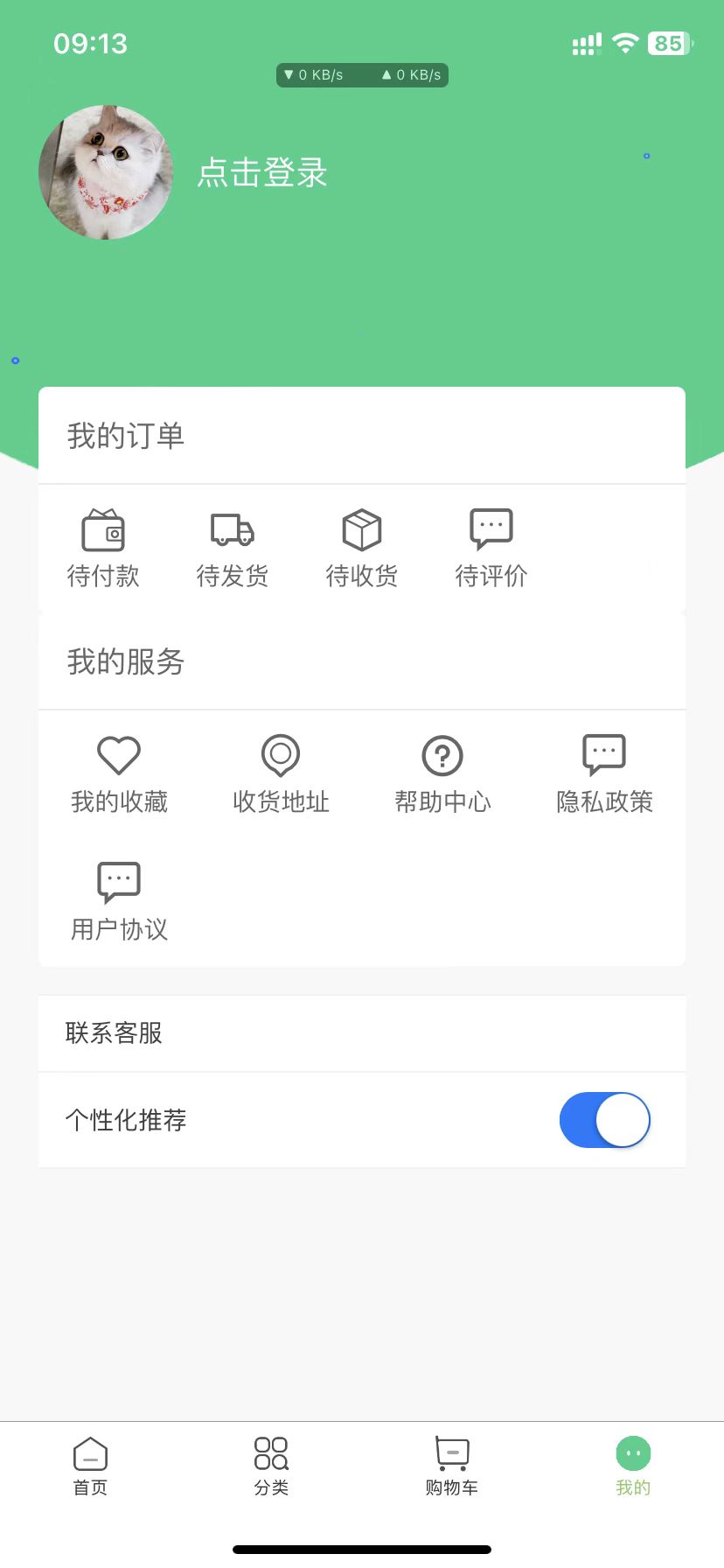The height and width of the screenshot is (1568, 724).
Task: Tap 点击登录 to log in
Action: [262, 172]
